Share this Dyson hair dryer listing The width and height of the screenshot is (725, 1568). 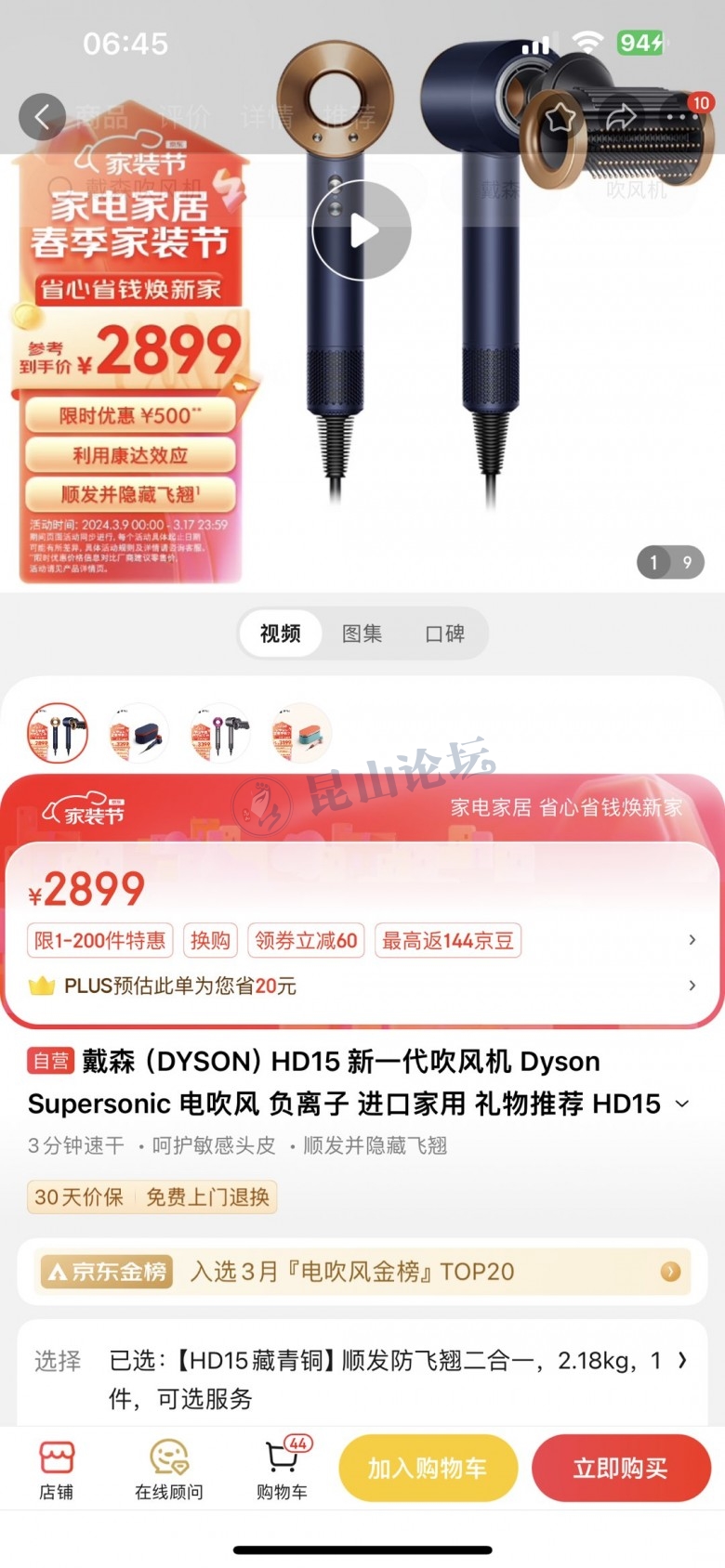[621, 117]
